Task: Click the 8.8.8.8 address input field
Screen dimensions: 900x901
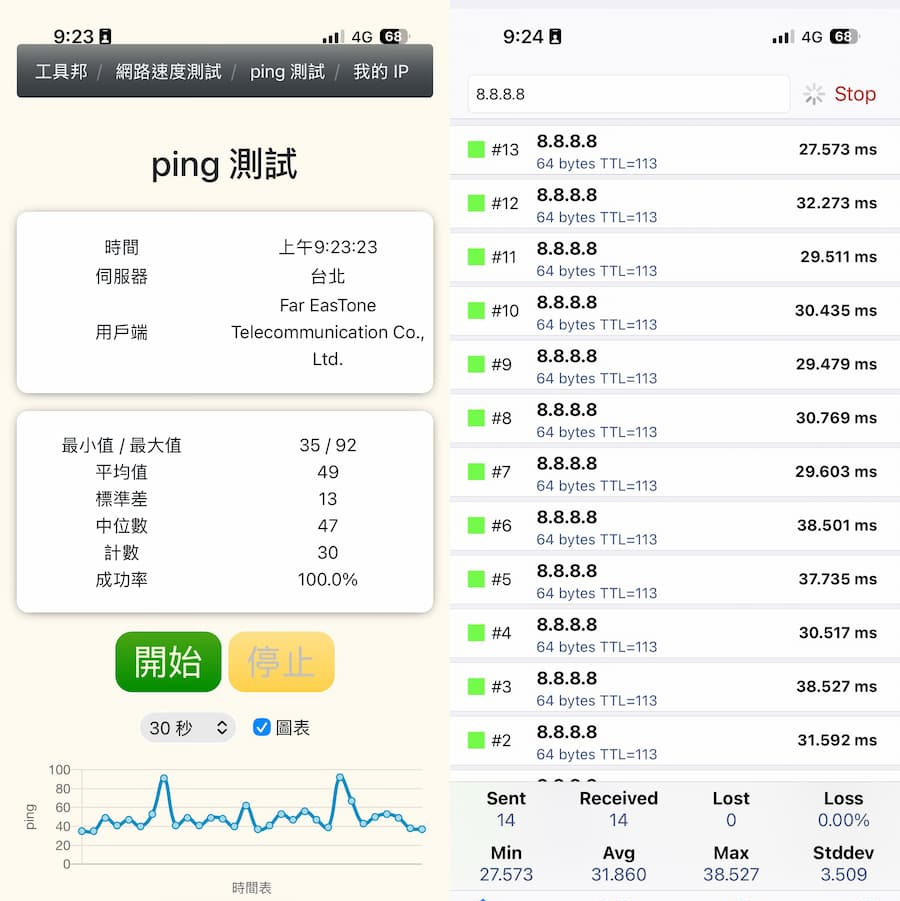Action: point(627,92)
